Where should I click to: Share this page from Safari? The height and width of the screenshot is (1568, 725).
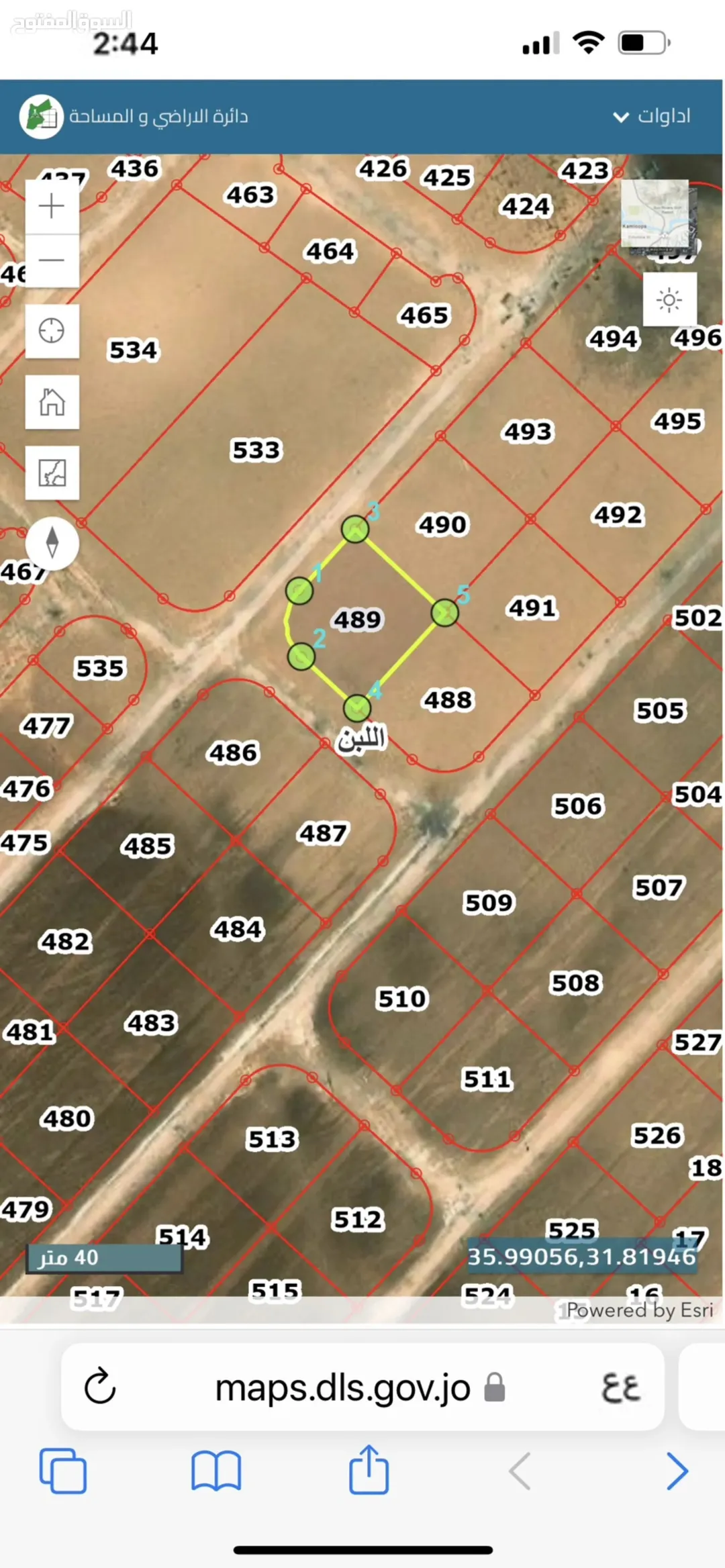(x=369, y=1468)
